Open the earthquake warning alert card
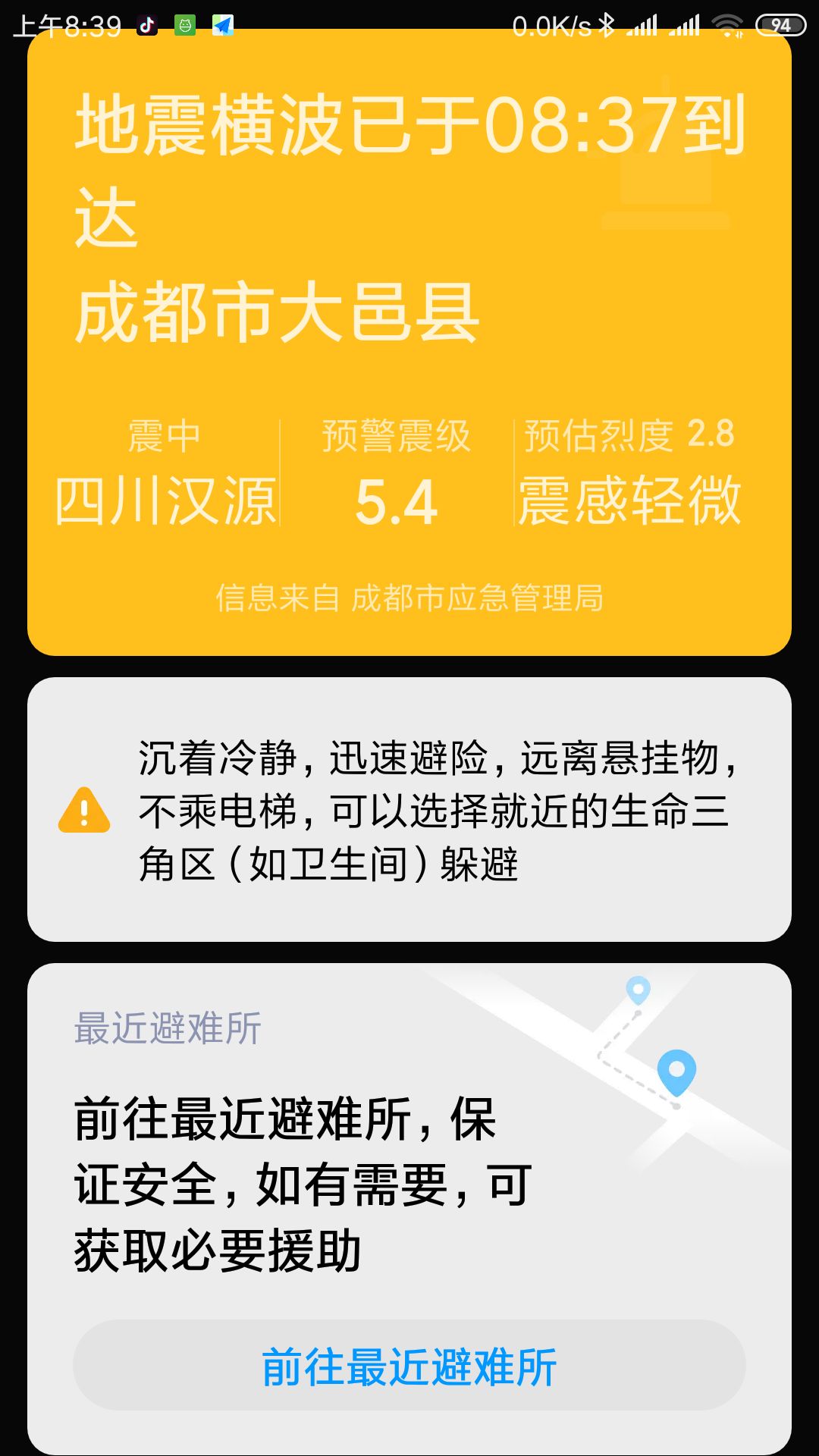The image size is (819, 1456). 409,341
